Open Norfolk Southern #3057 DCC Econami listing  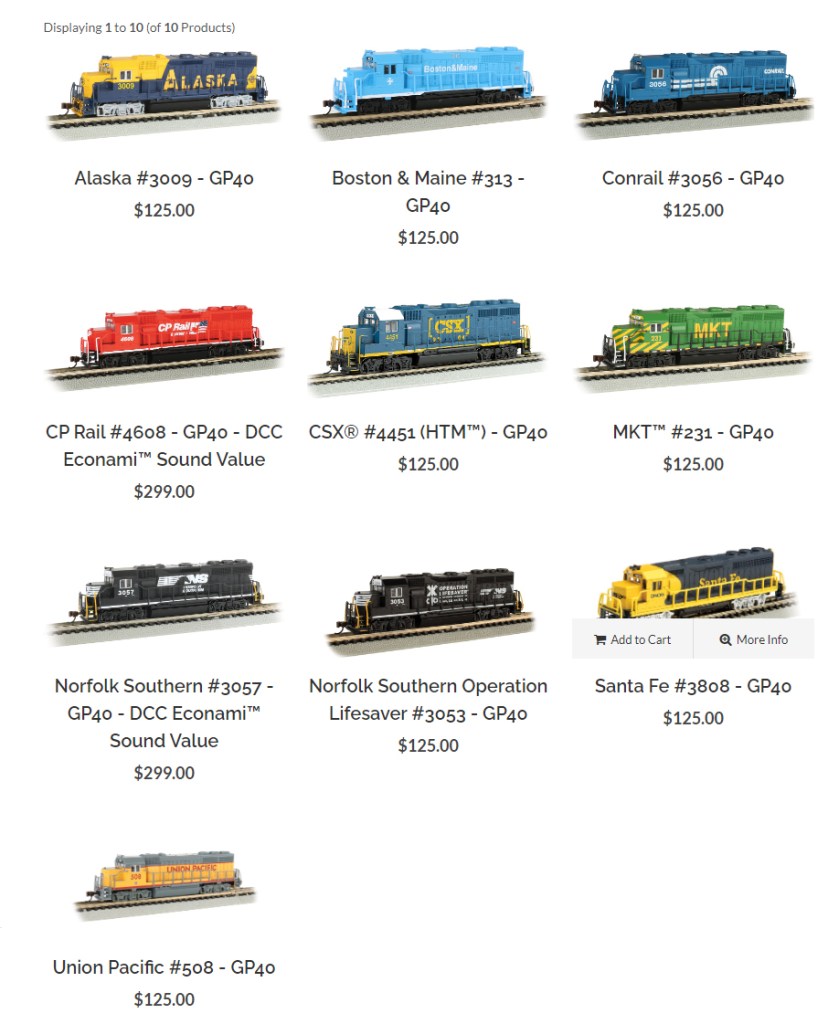pos(164,713)
